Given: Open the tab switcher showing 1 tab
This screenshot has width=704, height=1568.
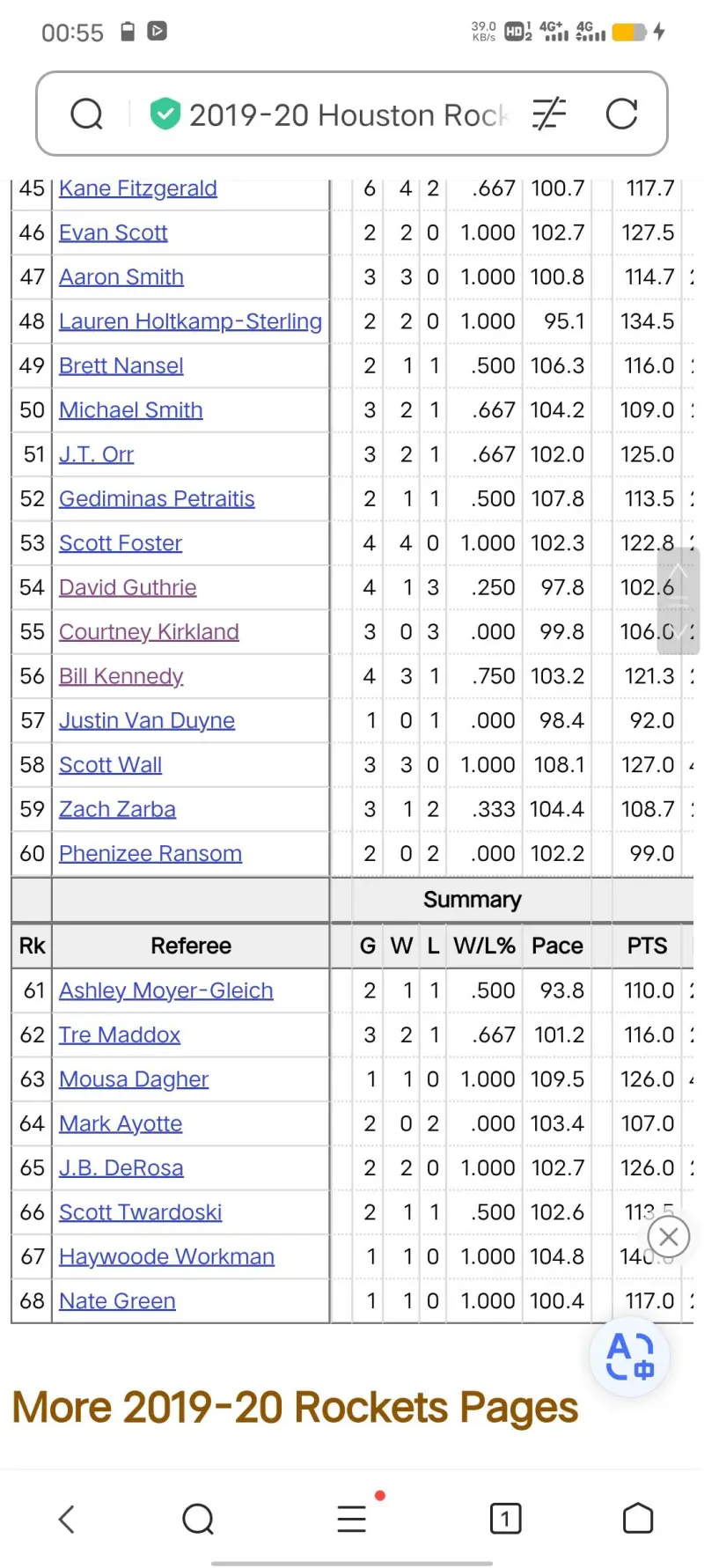Looking at the screenshot, I should (x=505, y=1519).
